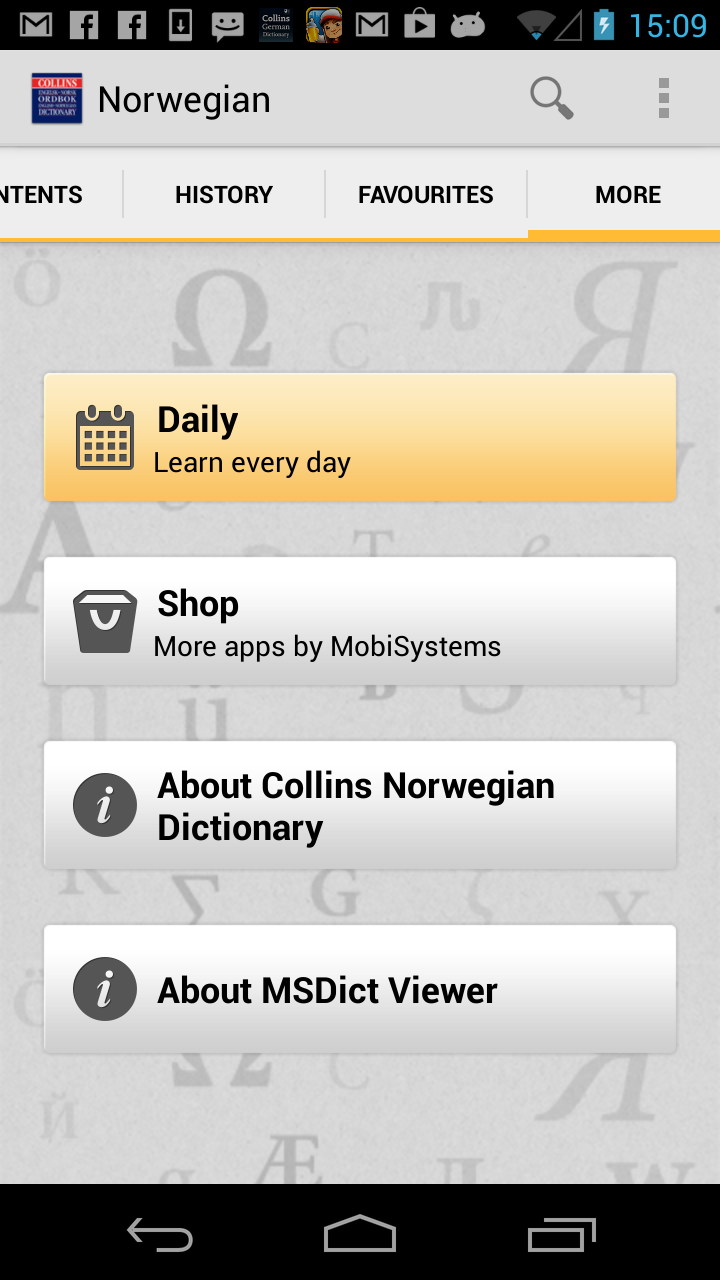The image size is (720, 1280).
Task: Tap the Collins dictionary logo icon
Action: coord(57,97)
